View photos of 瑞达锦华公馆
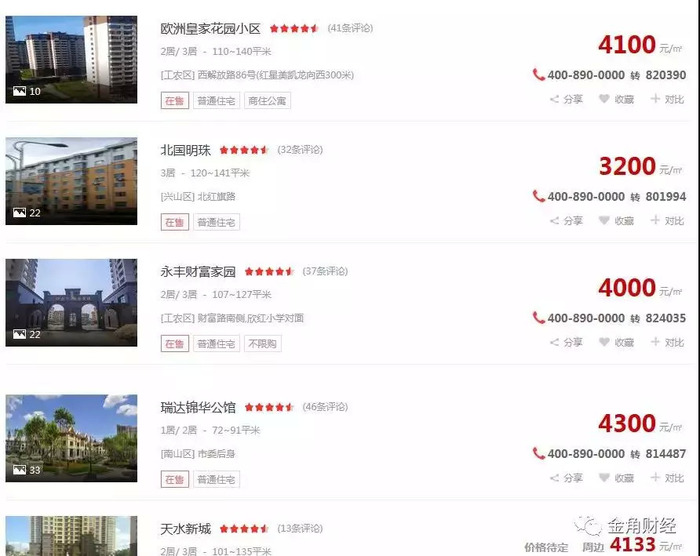Viewport: 700px width, 556px height. click(x=71, y=438)
